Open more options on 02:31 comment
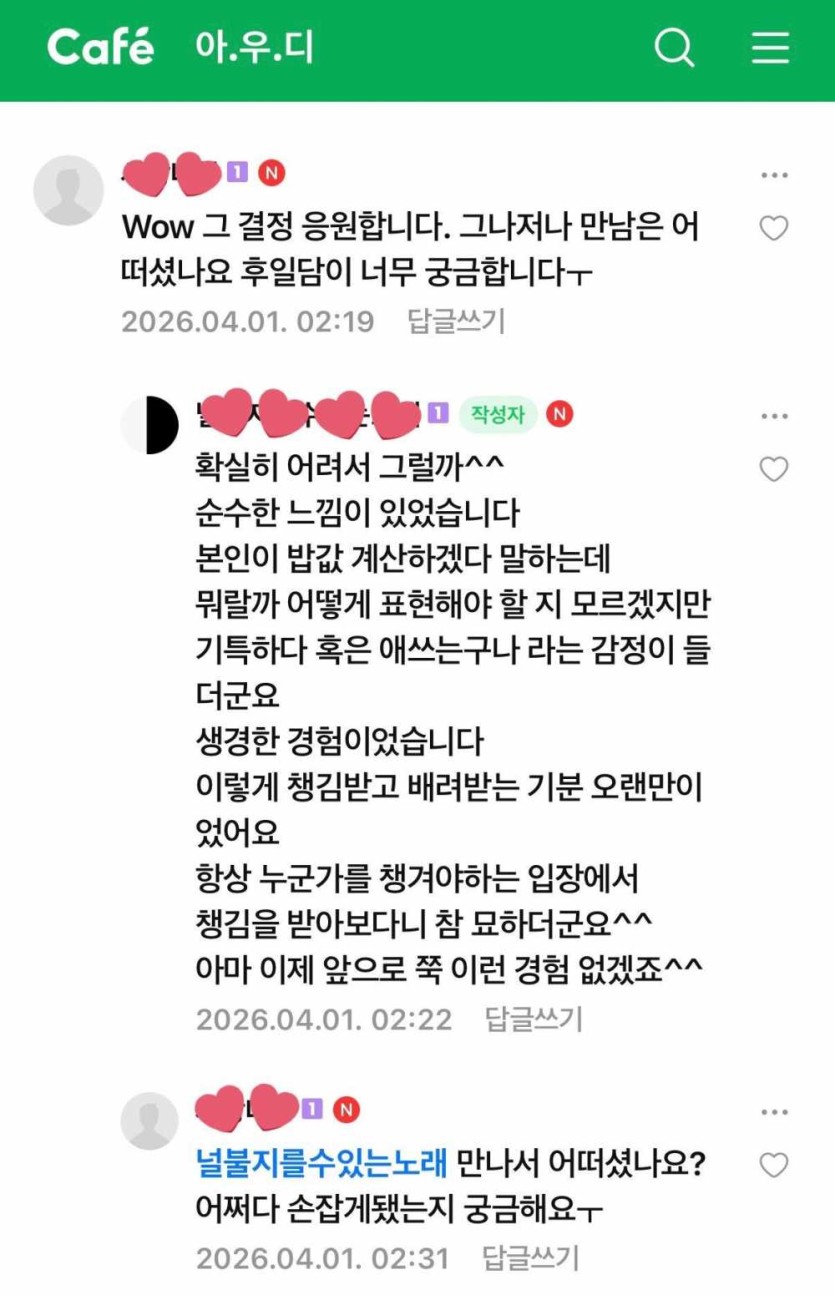835x1295 pixels. coord(774,1111)
